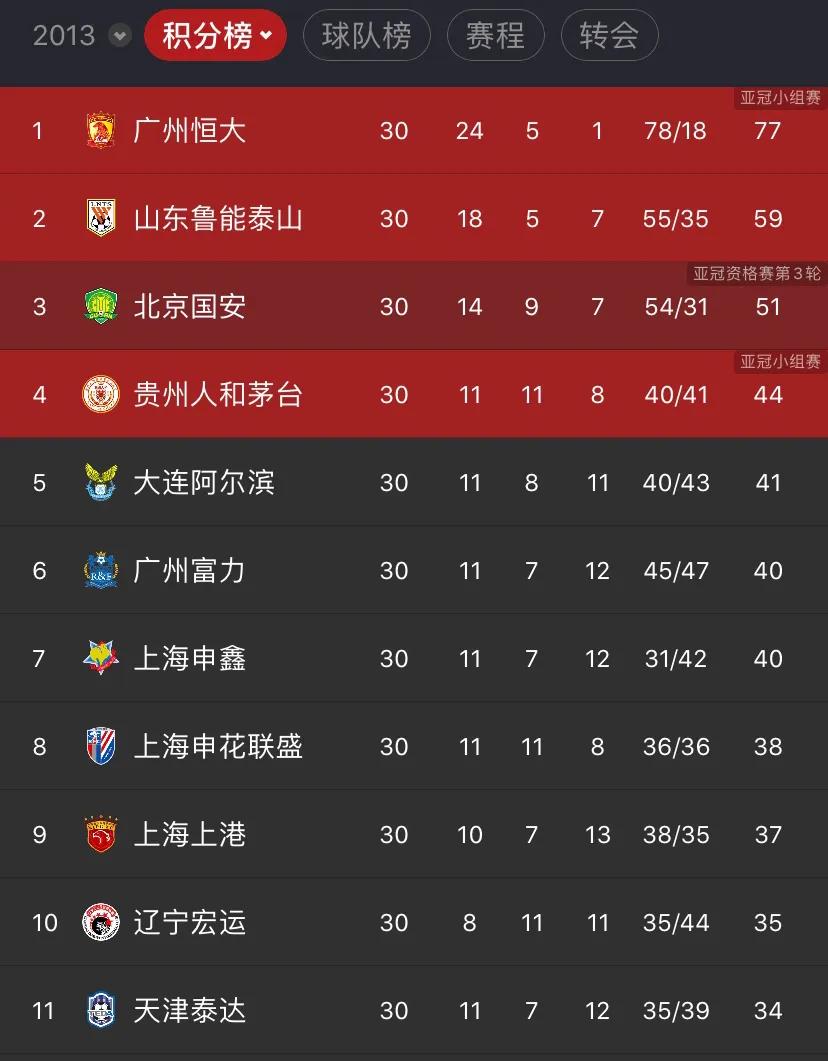Switch to the 赛程 schedule tab
Viewport: 828px width, 1061px height.
[x=494, y=36]
